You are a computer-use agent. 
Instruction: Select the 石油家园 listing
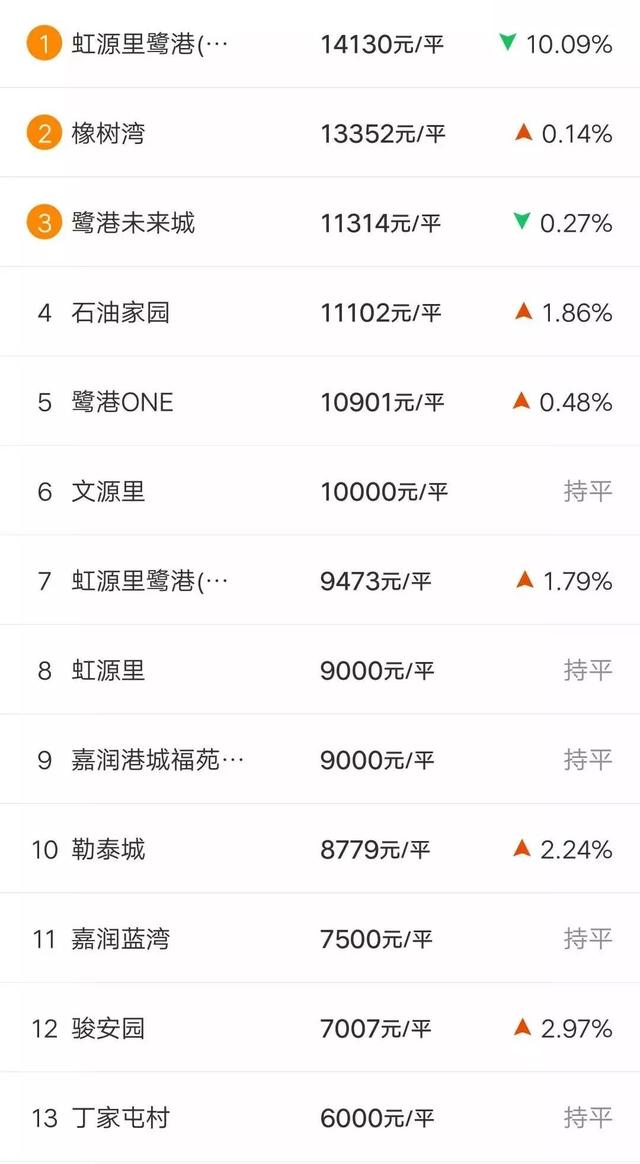120,312
